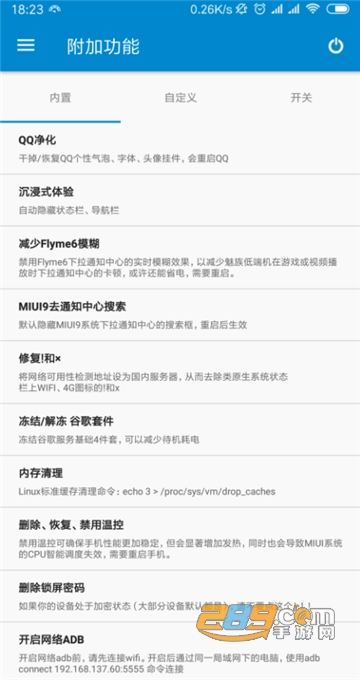Open MIUI9去通知中心搜索
This screenshot has width=360, height=680.
click(x=180, y=315)
